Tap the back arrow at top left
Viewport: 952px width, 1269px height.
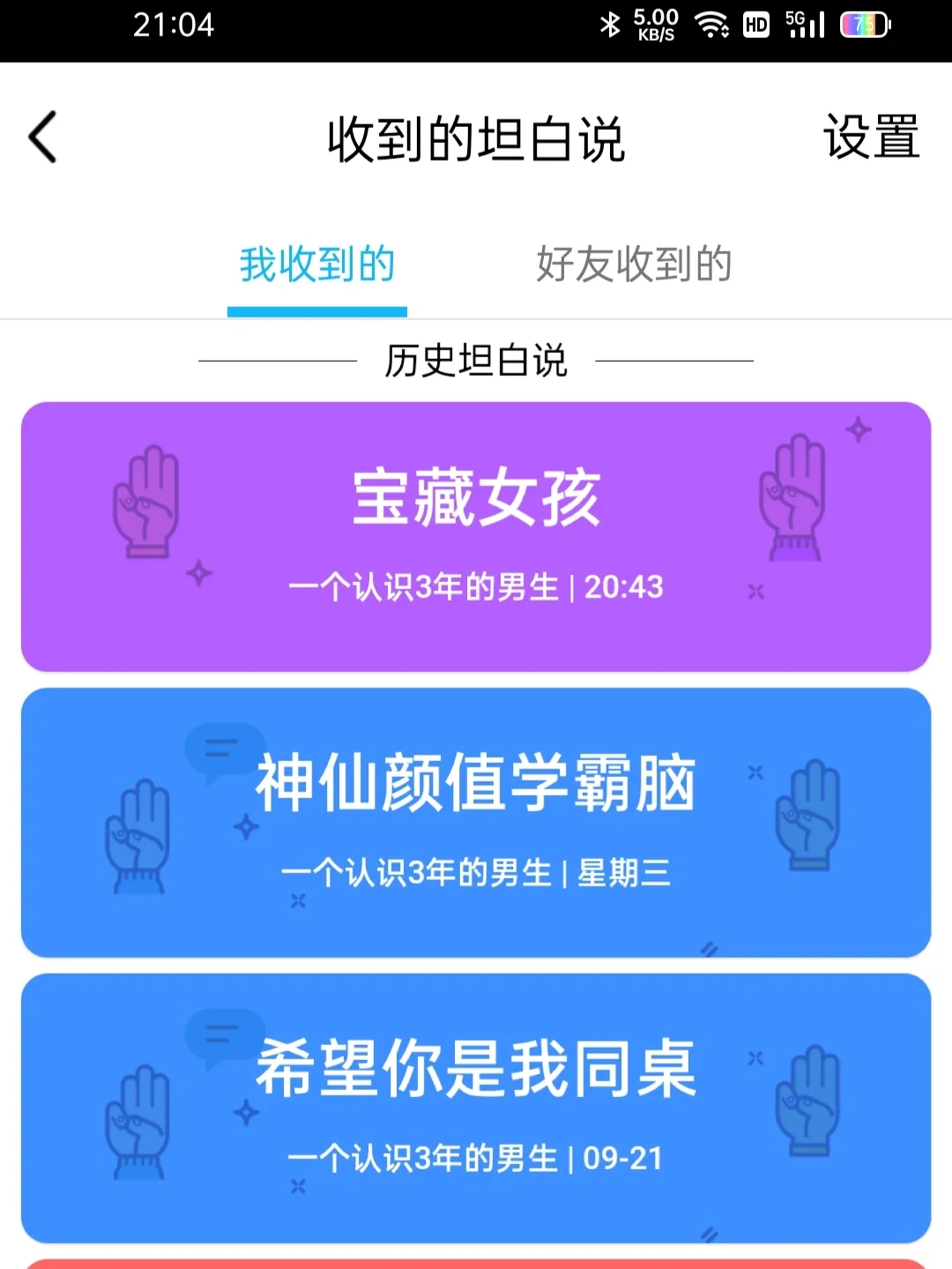click(x=41, y=137)
